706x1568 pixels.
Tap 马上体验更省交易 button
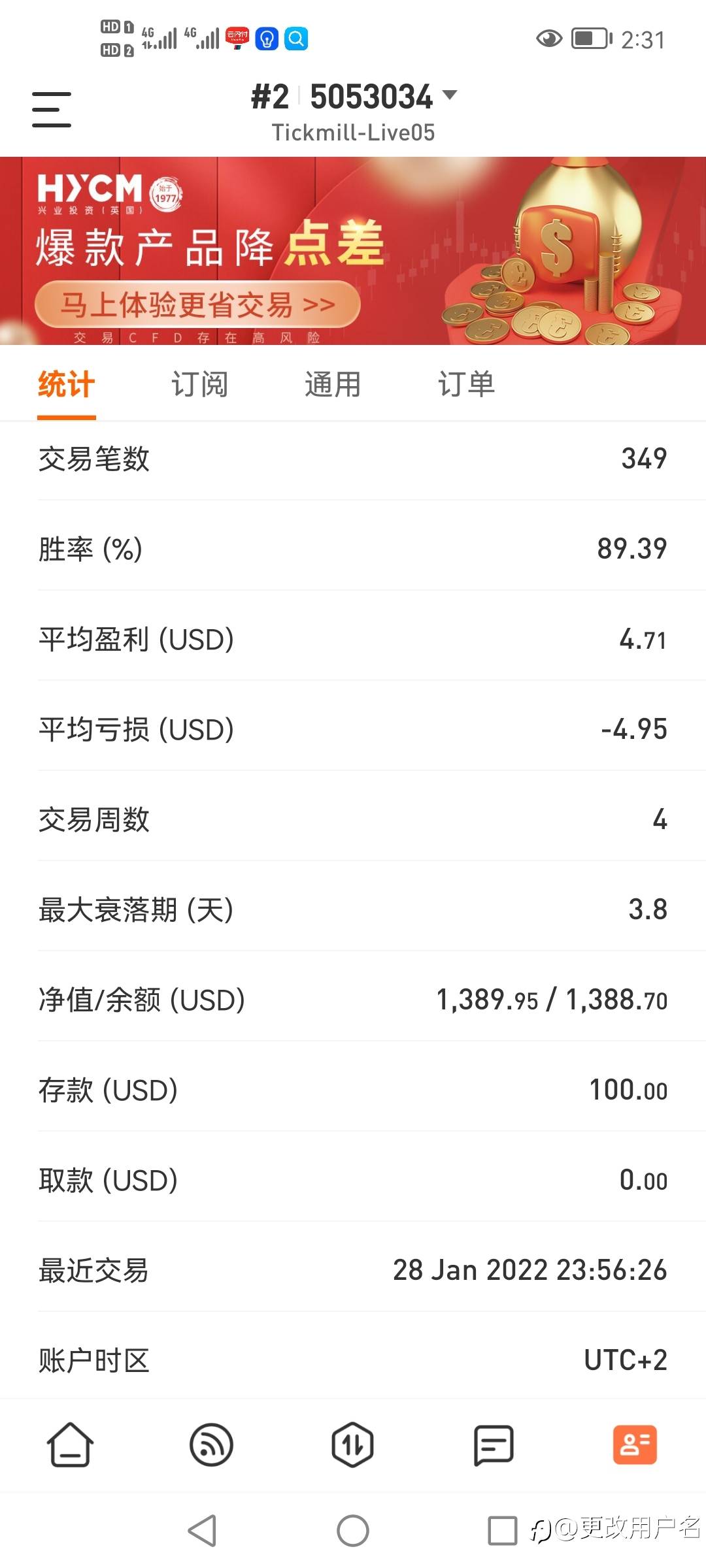tap(197, 304)
